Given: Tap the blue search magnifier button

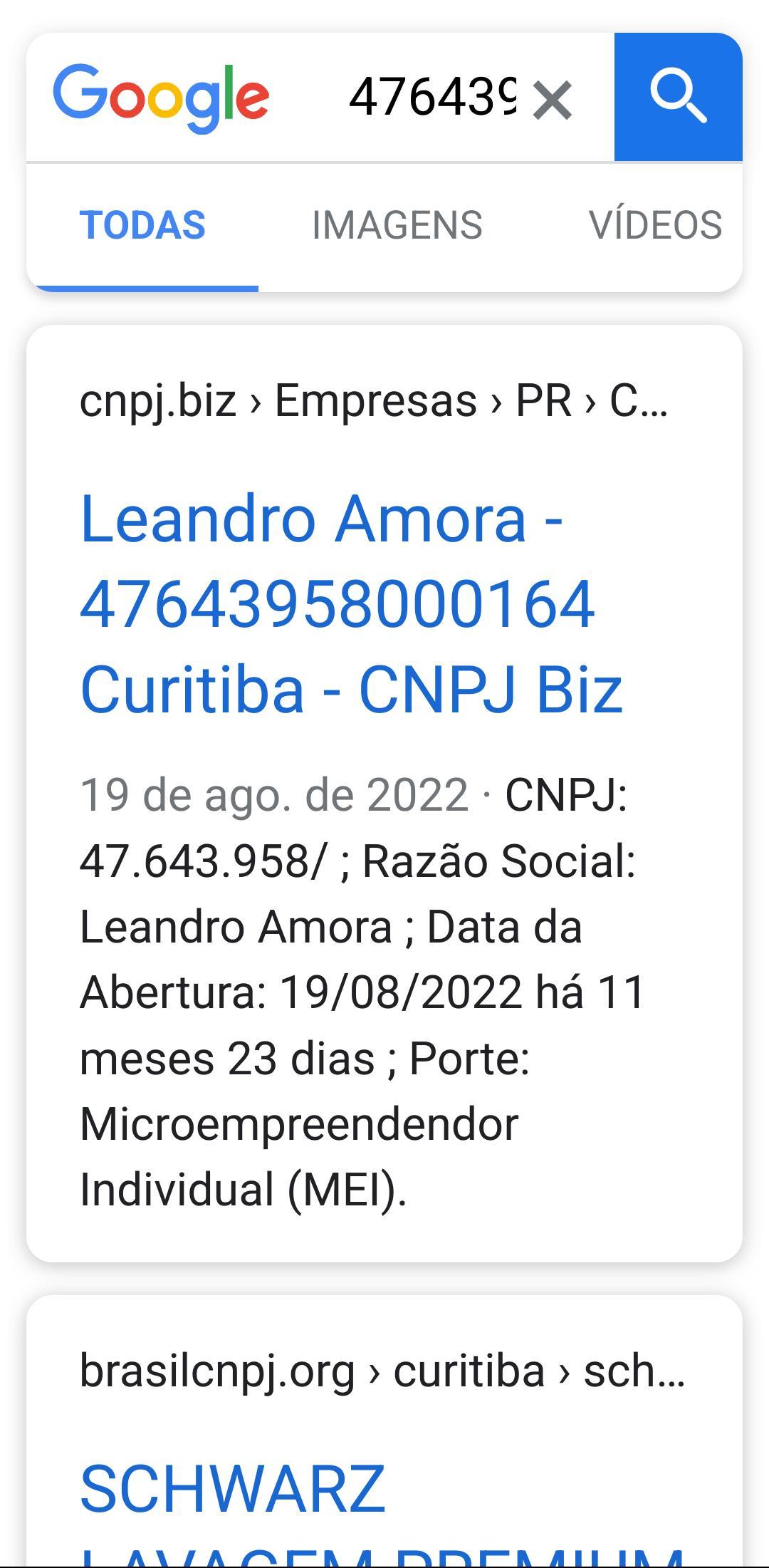Looking at the screenshot, I should click(x=678, y=97).
